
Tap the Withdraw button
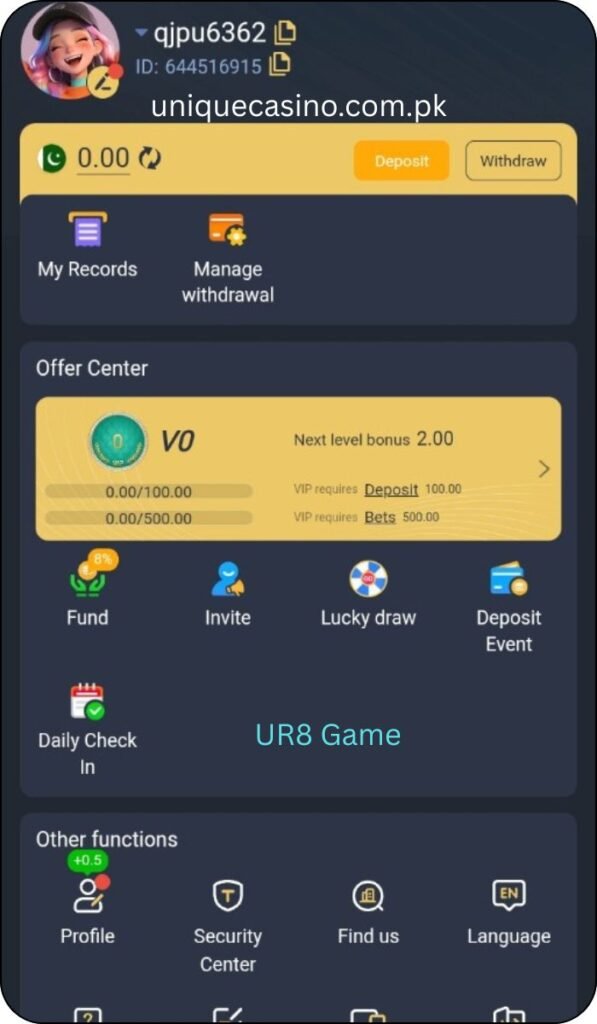tap(513, 161)
